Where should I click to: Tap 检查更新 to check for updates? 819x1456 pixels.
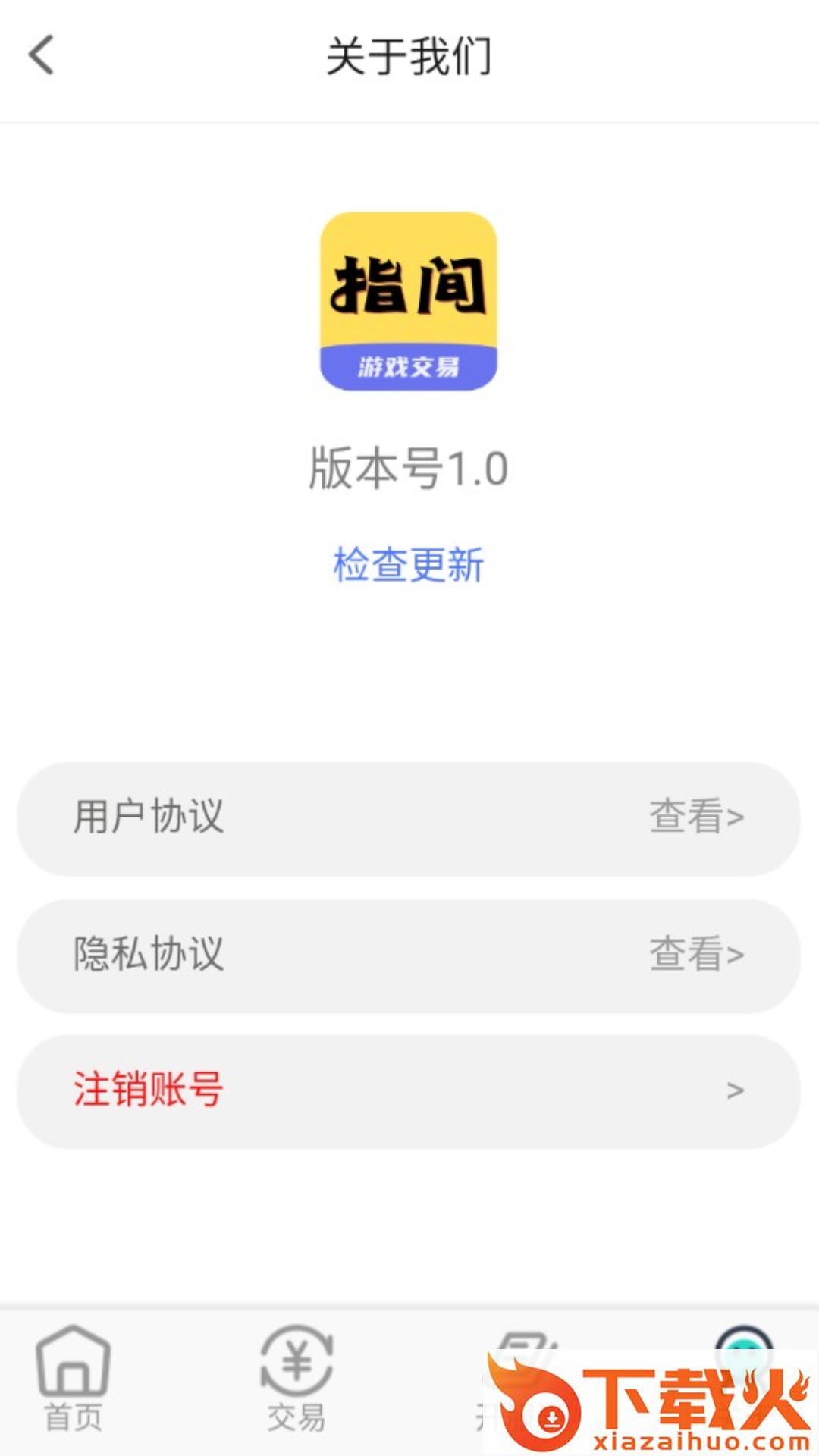pos(409,565)
